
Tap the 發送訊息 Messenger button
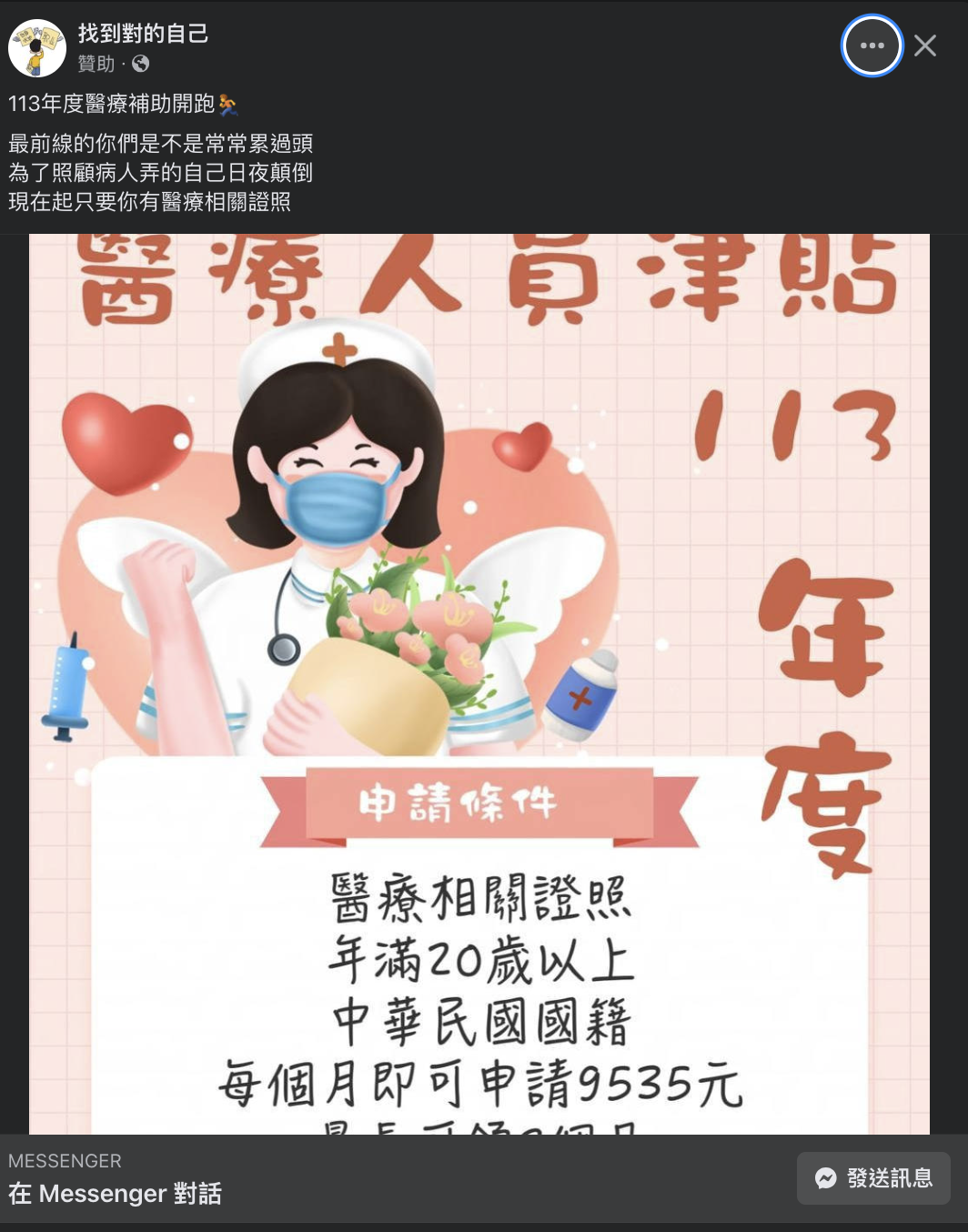[873, 1178]
